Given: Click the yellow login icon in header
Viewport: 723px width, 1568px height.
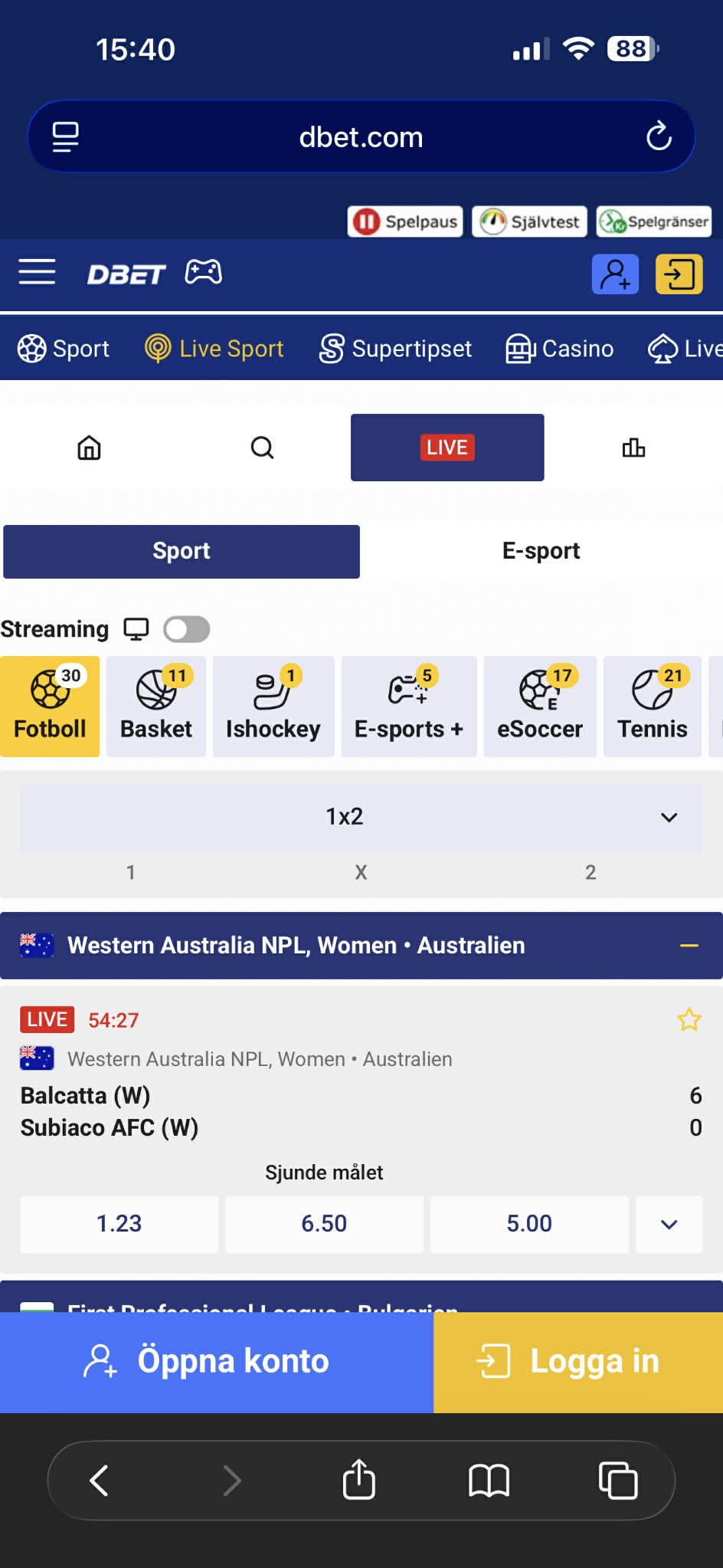Looking at the screenshot, I should point(678,274).
